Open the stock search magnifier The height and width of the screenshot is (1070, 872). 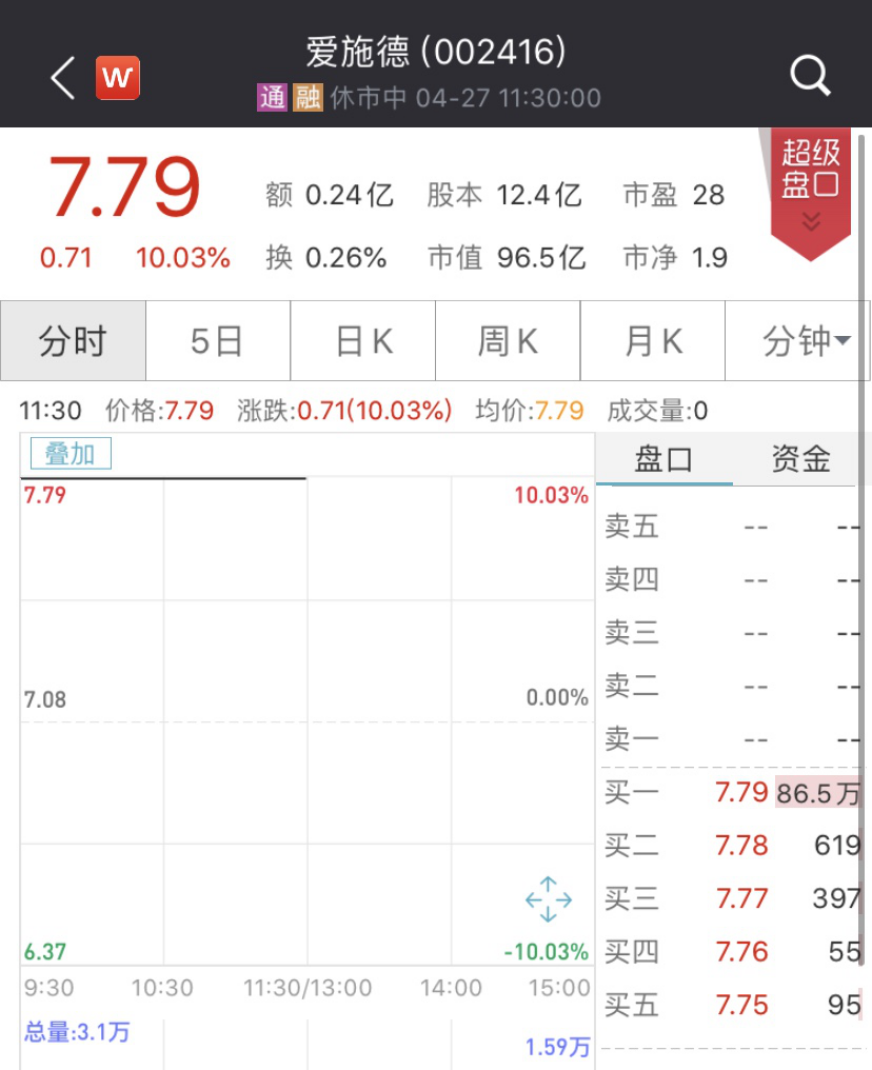809,75
